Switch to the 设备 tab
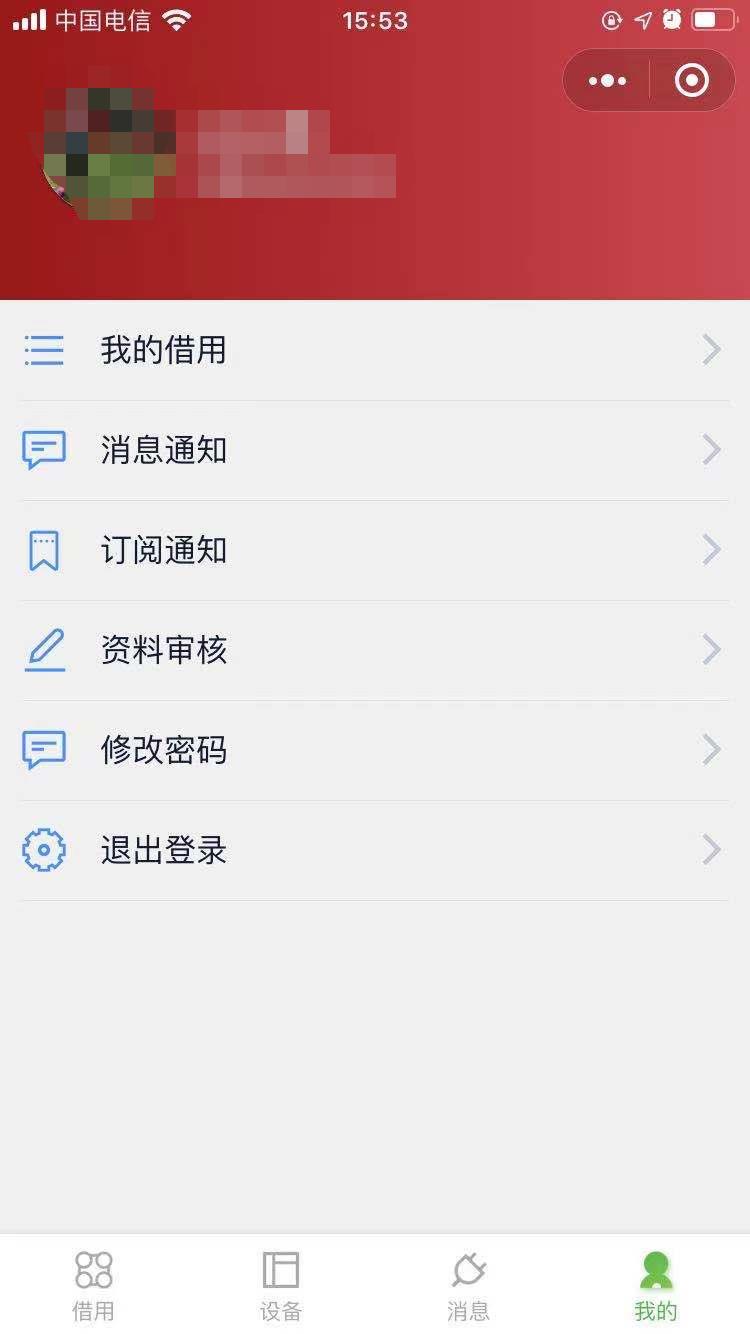Image resolution: width=750 pixels, height=1334 pixels. point(281,1285)
